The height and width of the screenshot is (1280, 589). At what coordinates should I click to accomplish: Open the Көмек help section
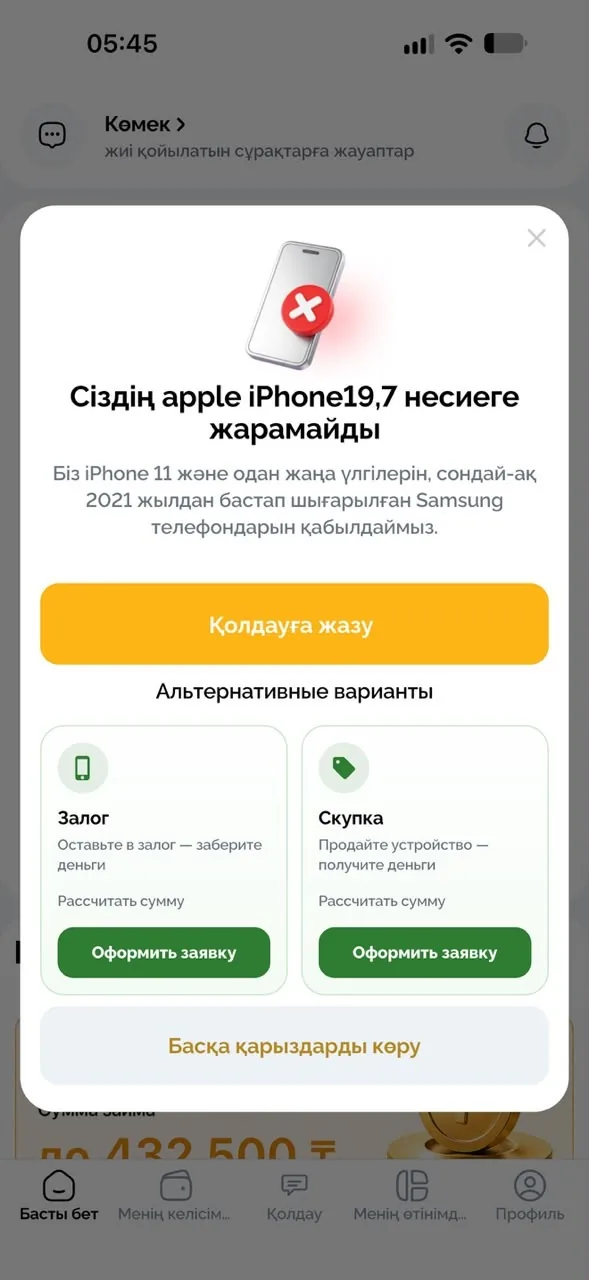145,125
